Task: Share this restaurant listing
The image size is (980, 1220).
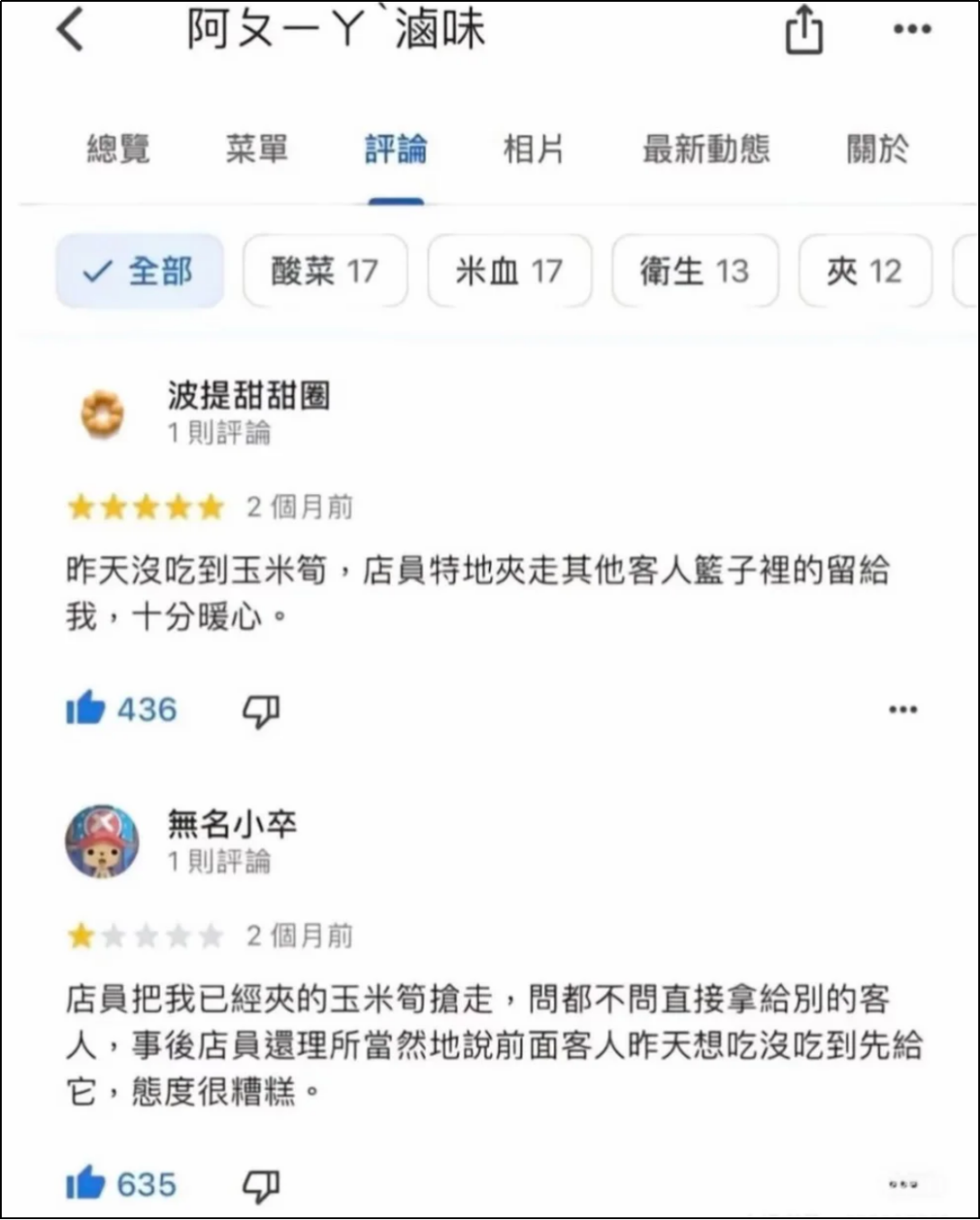Action: coord(803,33)
